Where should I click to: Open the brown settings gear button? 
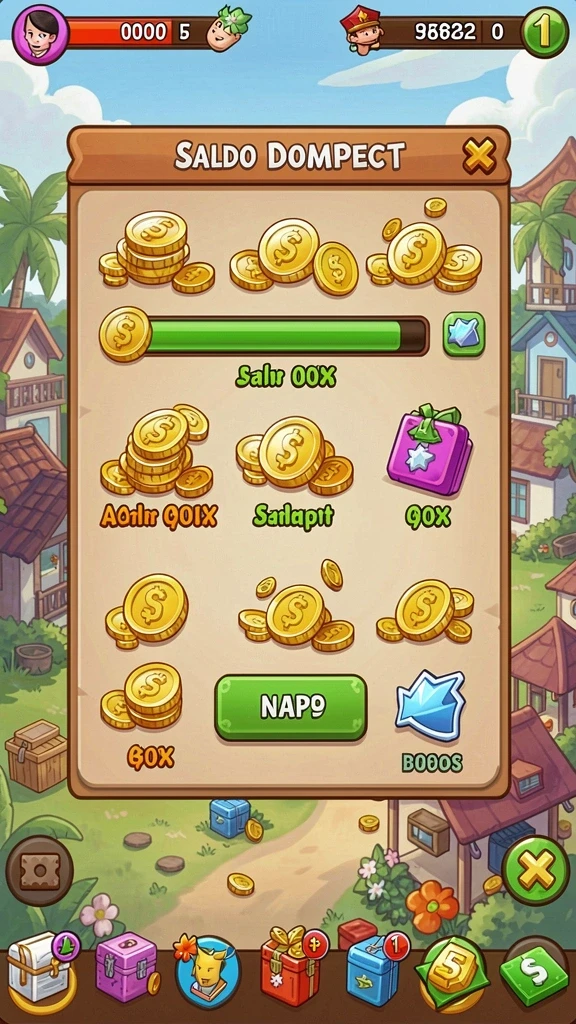coord(40,871)
